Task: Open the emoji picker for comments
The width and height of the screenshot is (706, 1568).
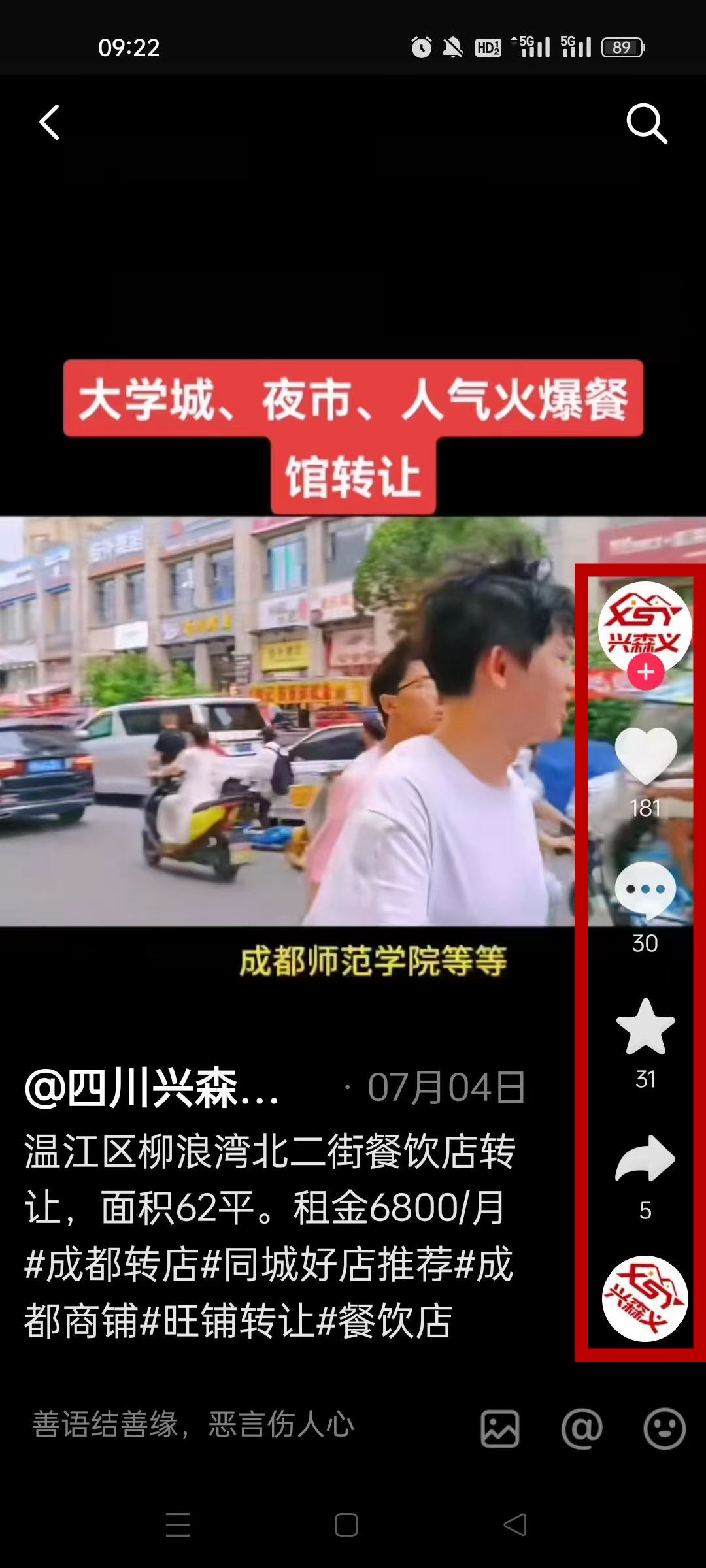Action: [664, 1429]
